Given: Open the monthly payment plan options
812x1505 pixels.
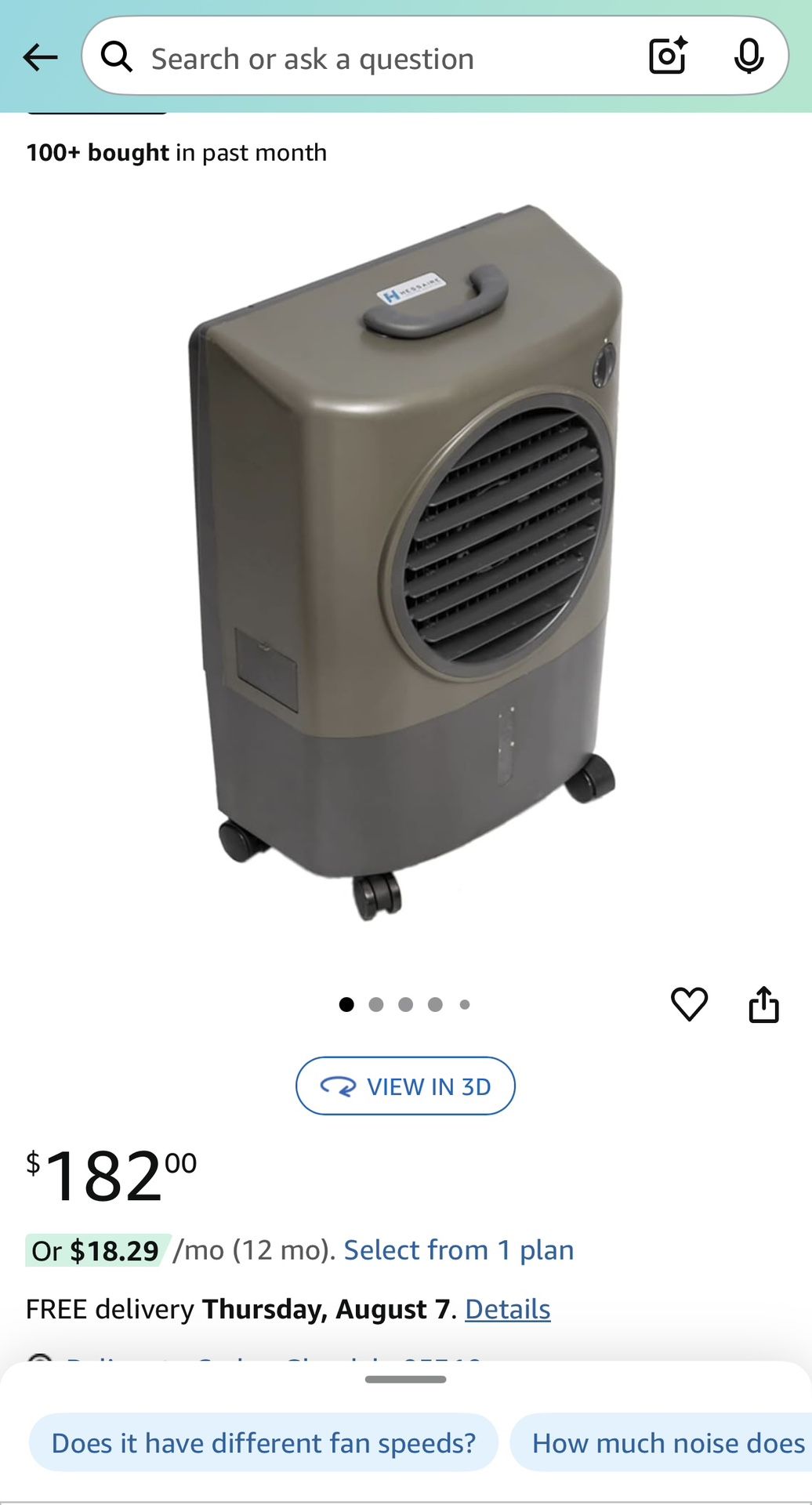Looking at the screenshot, I should (459, 1249).
